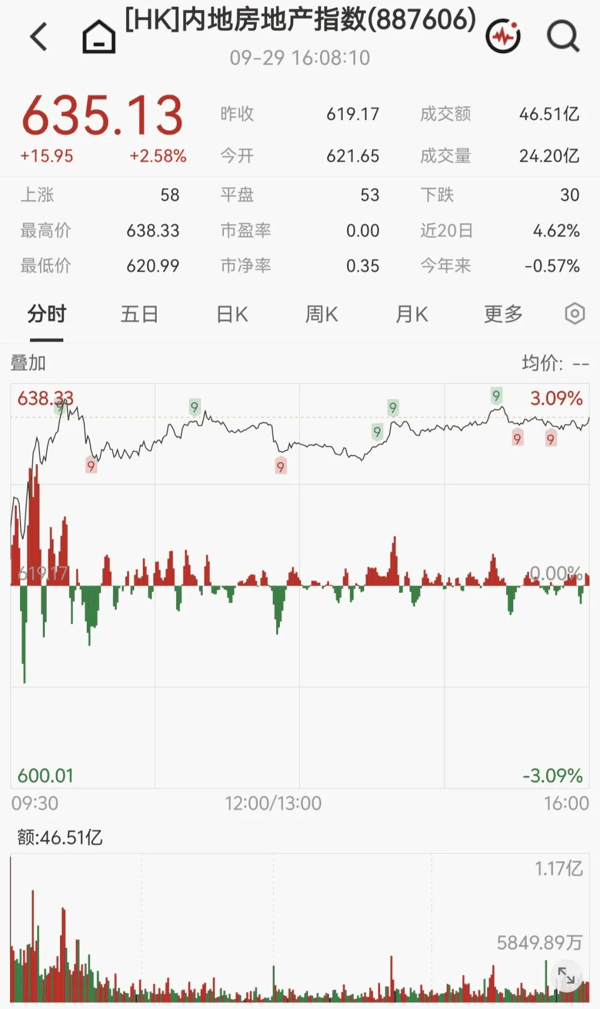The width and height of the screenshot is (600, 1009).
Task: Go back using the top-left arrow
Action: click(39, 36)
